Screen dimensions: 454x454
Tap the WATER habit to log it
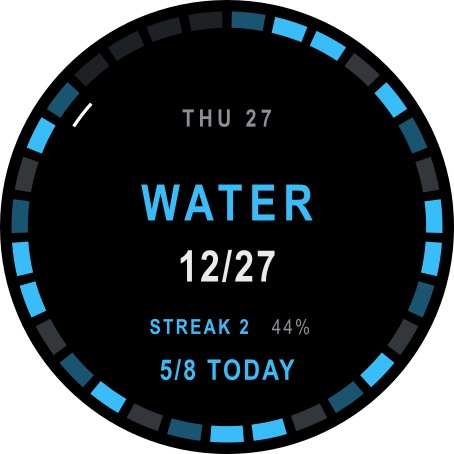(227, 202)
